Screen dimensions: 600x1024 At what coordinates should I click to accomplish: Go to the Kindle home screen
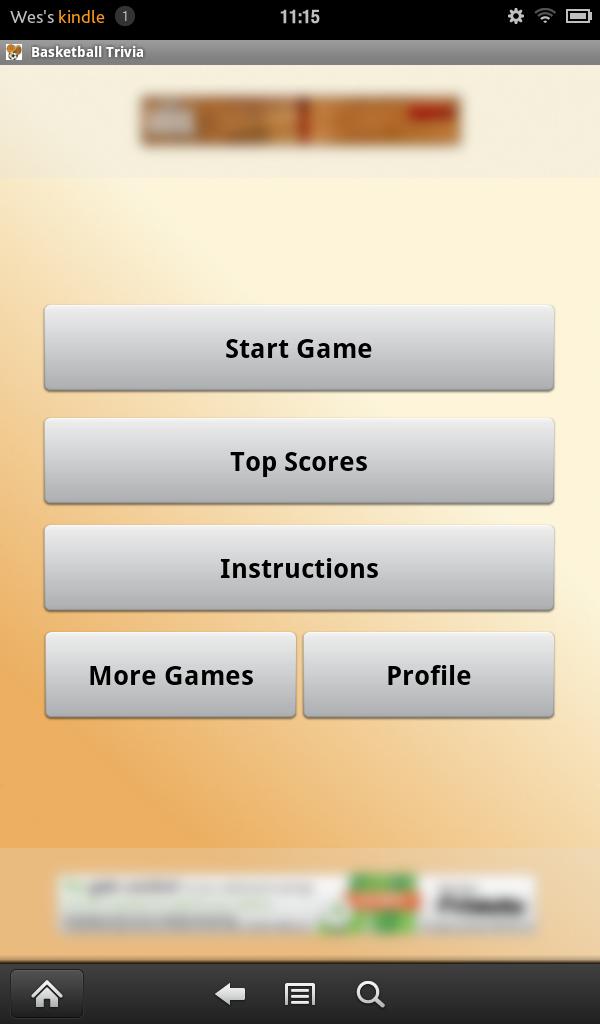pyautogui.click(x=47, y=993)
